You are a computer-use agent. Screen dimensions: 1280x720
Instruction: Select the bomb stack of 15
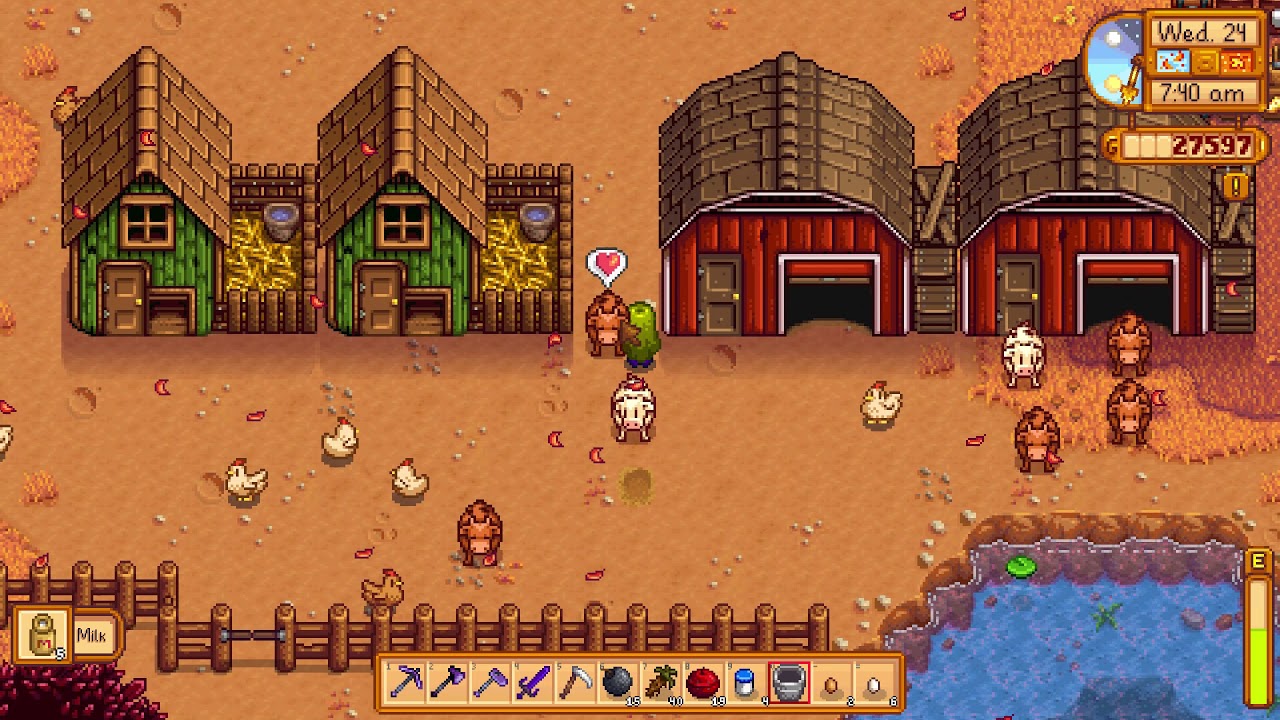pos(618,683)
